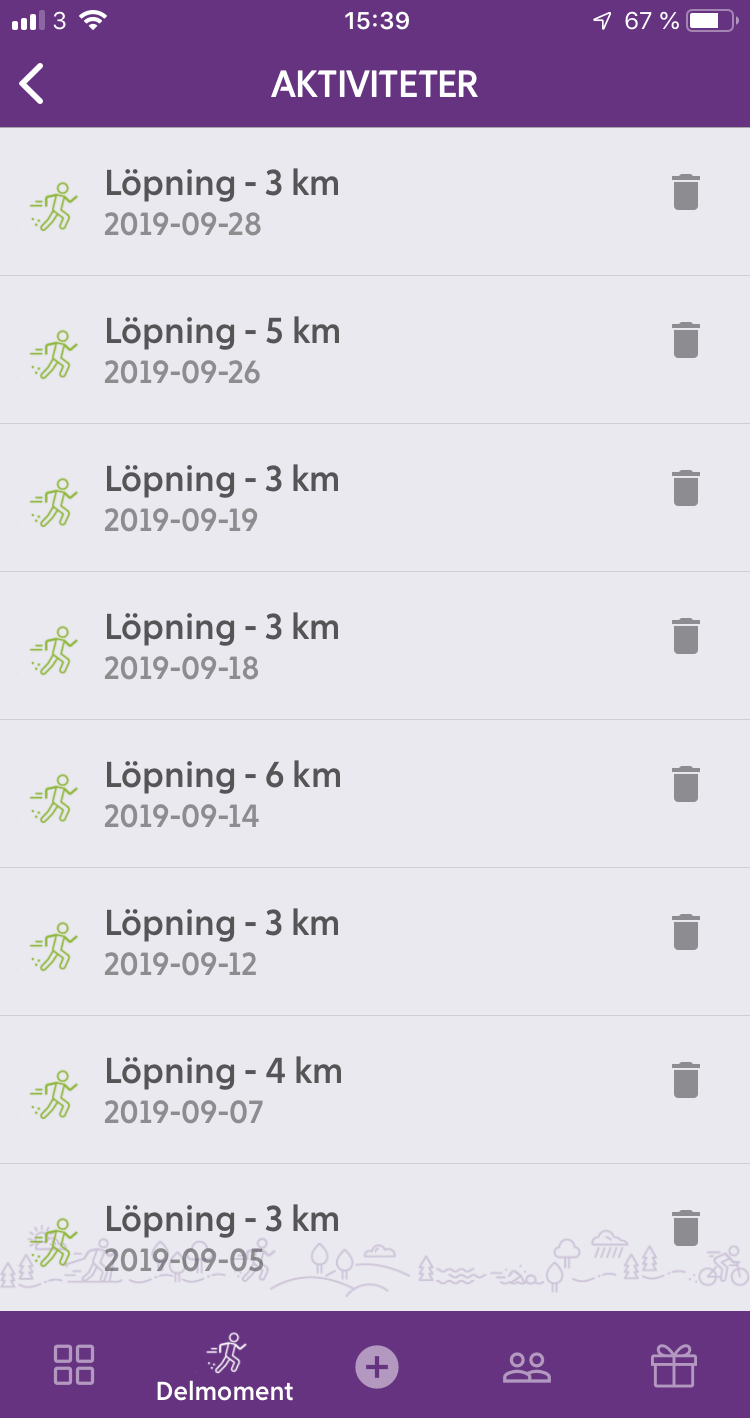This screenshot has width=750, height=1418.
Task: Remove the activity dated 2019-09-12
Action: click(686, 932)
